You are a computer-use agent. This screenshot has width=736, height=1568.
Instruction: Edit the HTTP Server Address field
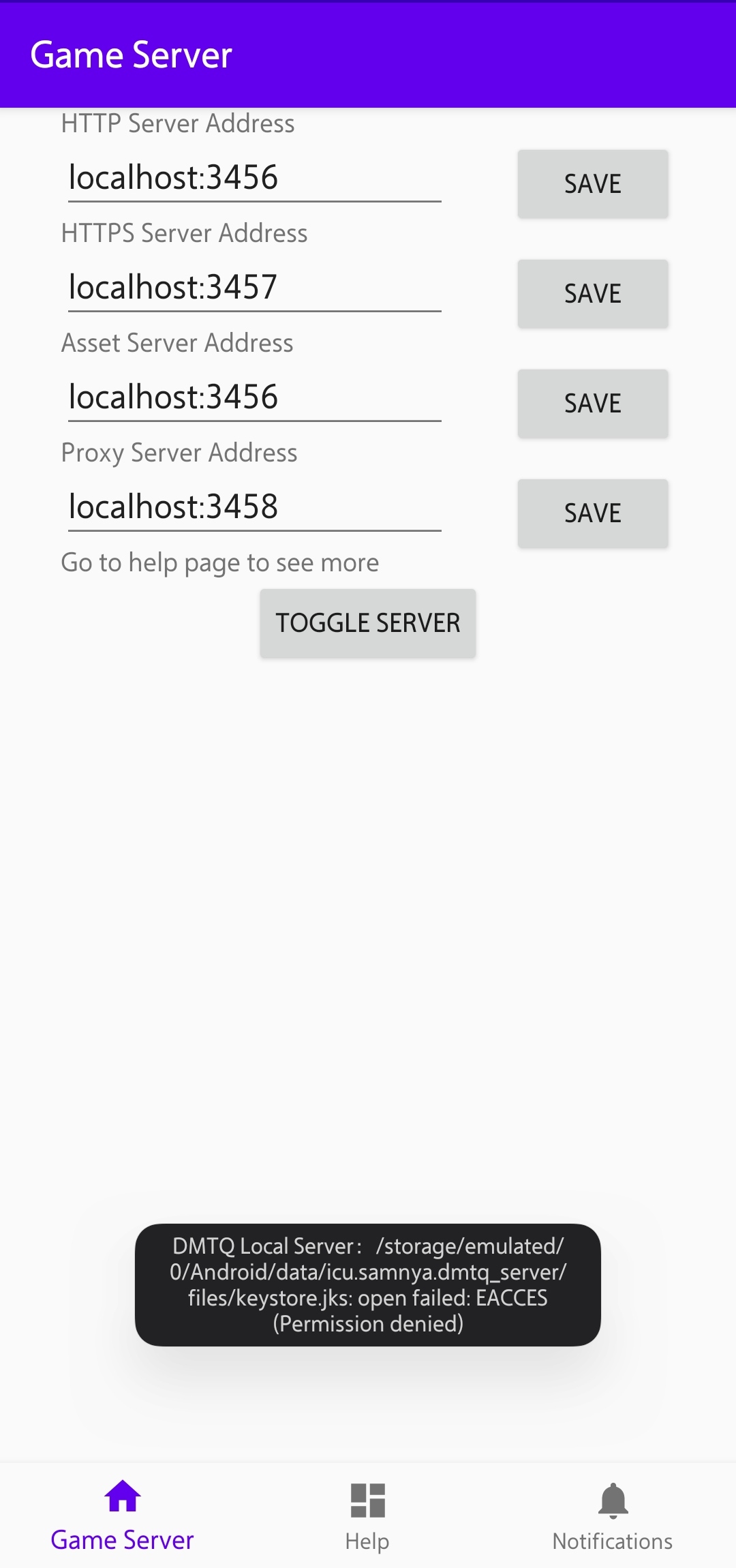click(x=254, y=178)
